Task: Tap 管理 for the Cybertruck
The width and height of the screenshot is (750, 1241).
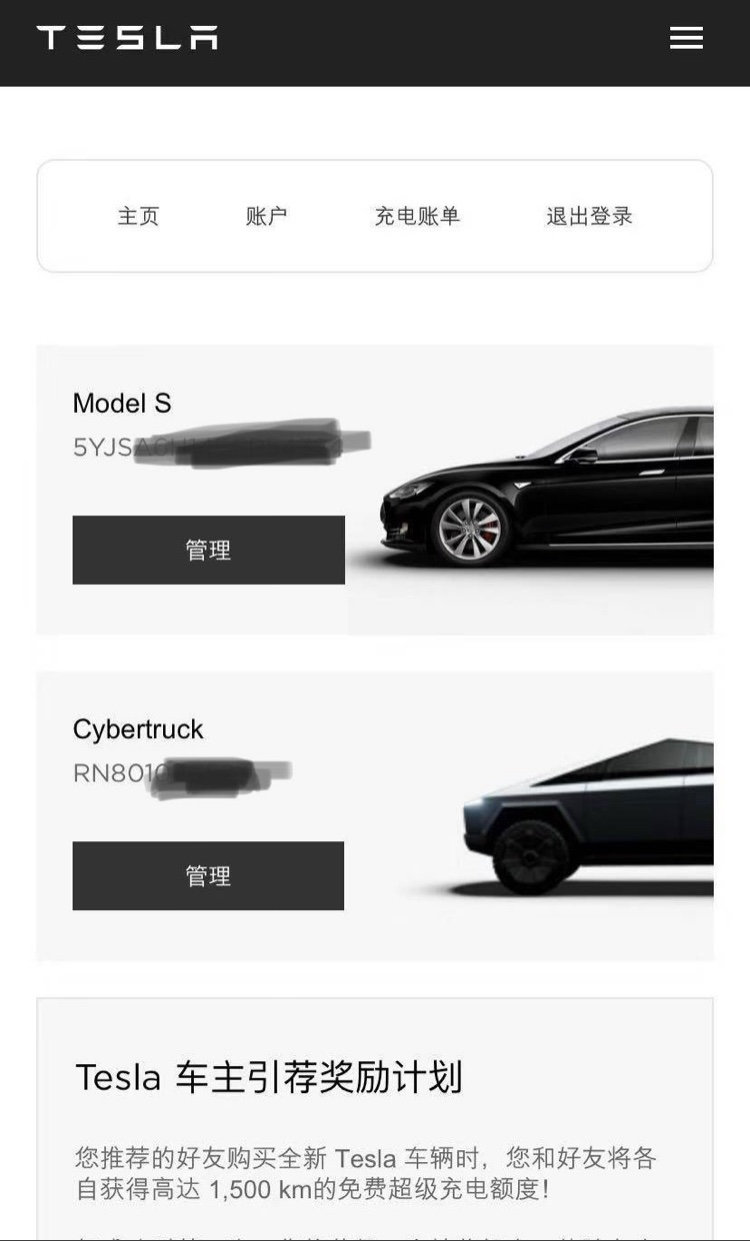Action: 208,876
